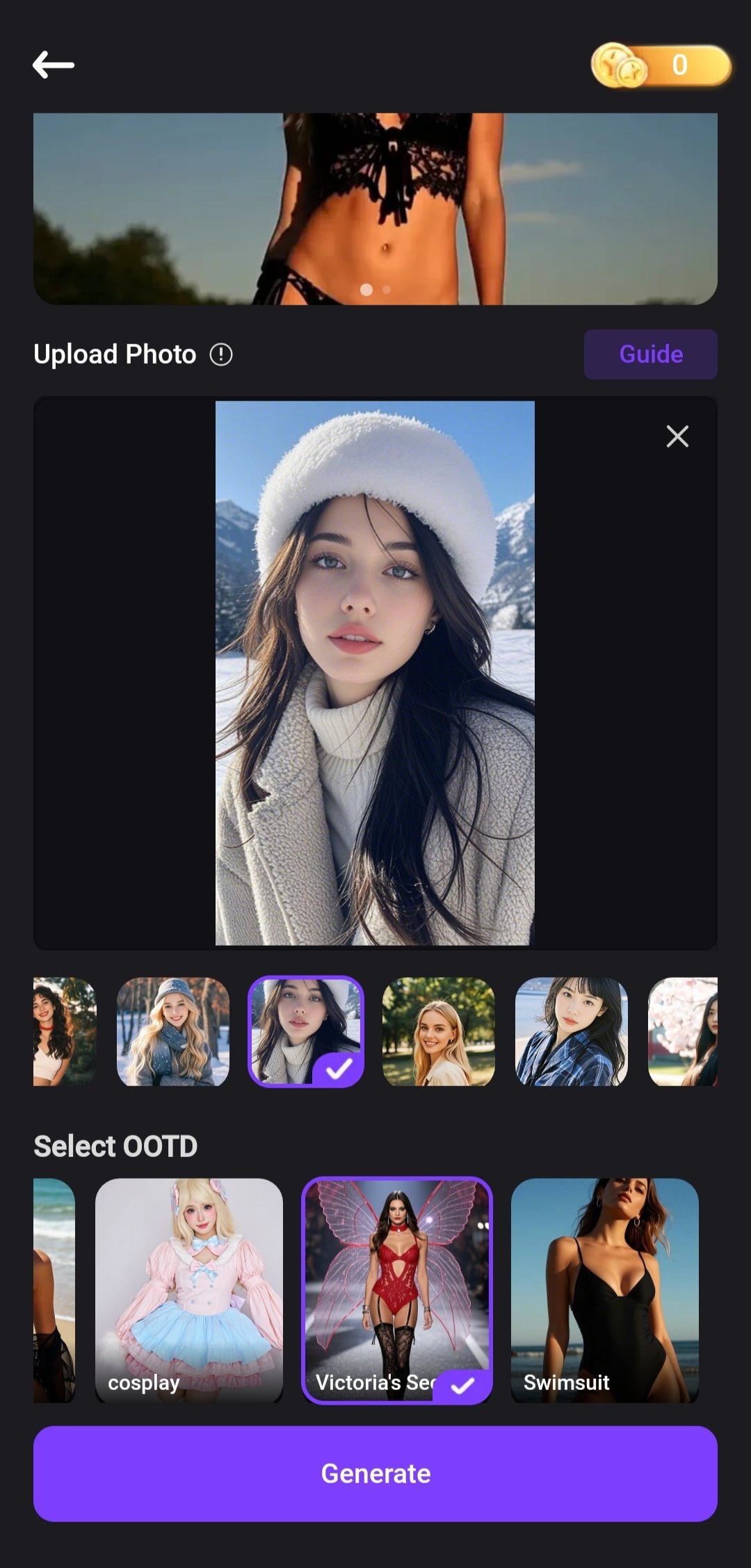This screenshot has height=1568, width=751.
Task: Choose the blue plaid shirt sample photo
Action: [572, 1032]
